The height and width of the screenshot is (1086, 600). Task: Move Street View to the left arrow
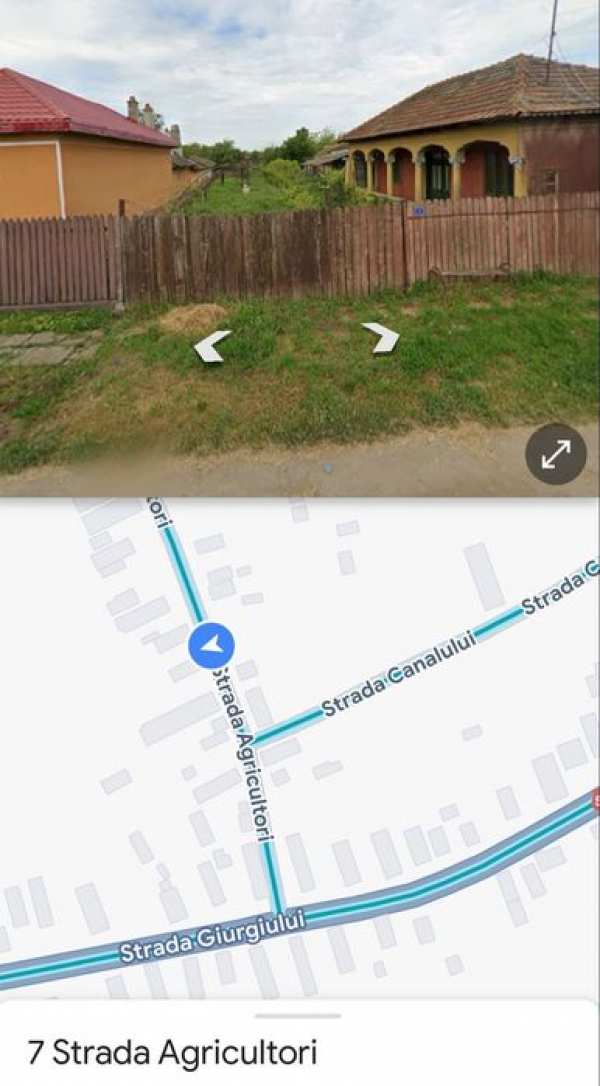(x=212, y=346)
